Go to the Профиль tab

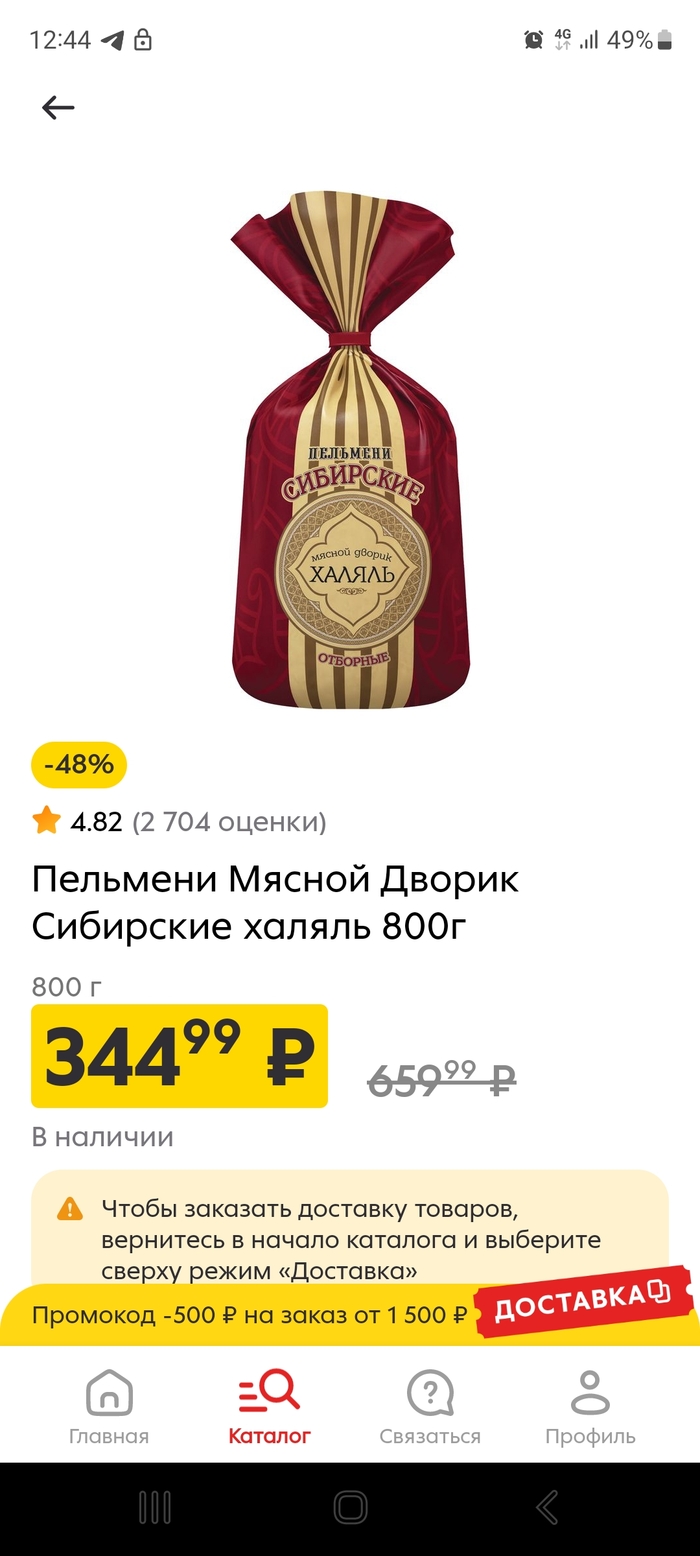[590, 1408]
